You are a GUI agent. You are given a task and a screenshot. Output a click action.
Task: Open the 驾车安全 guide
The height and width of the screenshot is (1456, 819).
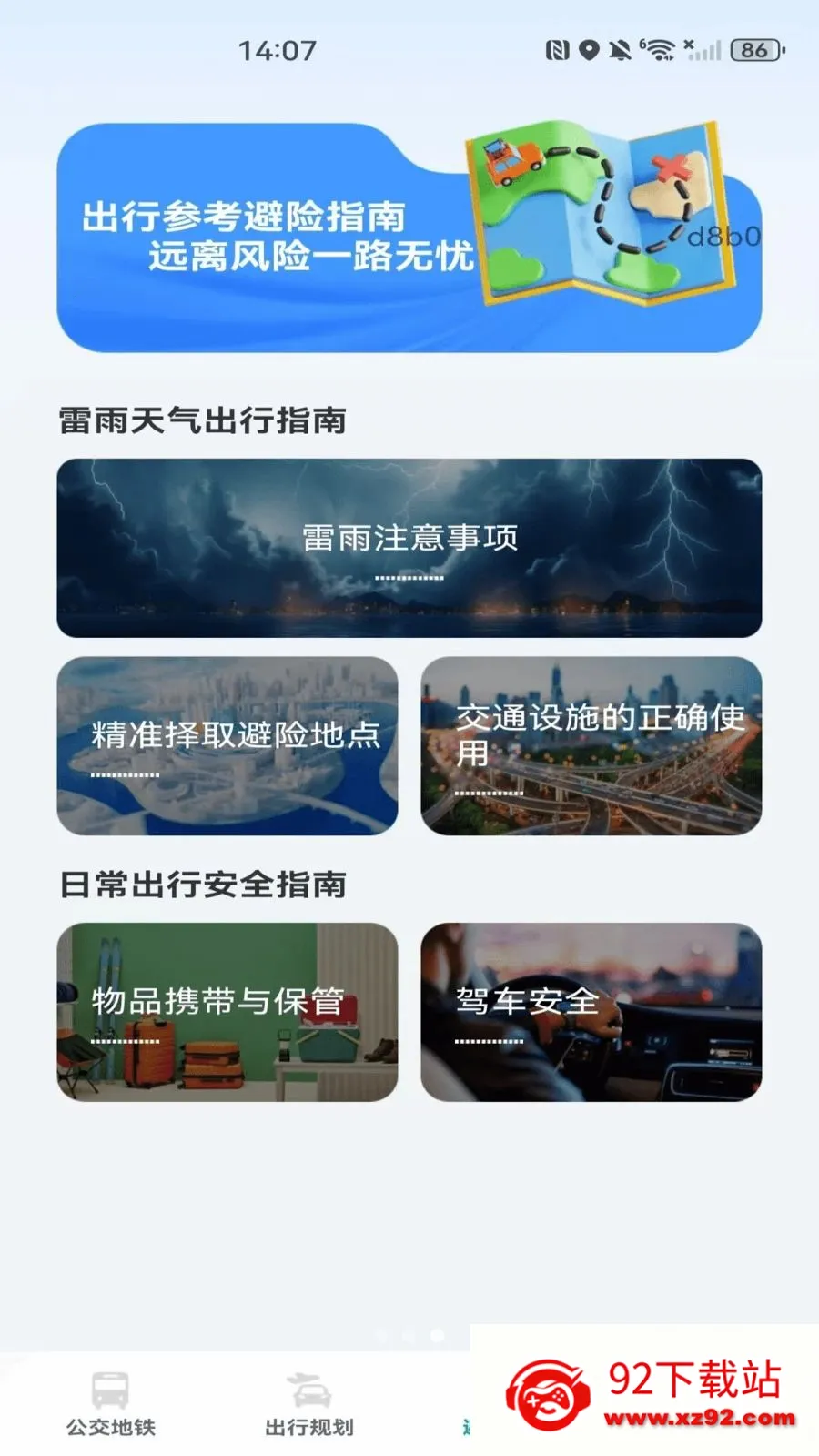tap(591, 1012)
